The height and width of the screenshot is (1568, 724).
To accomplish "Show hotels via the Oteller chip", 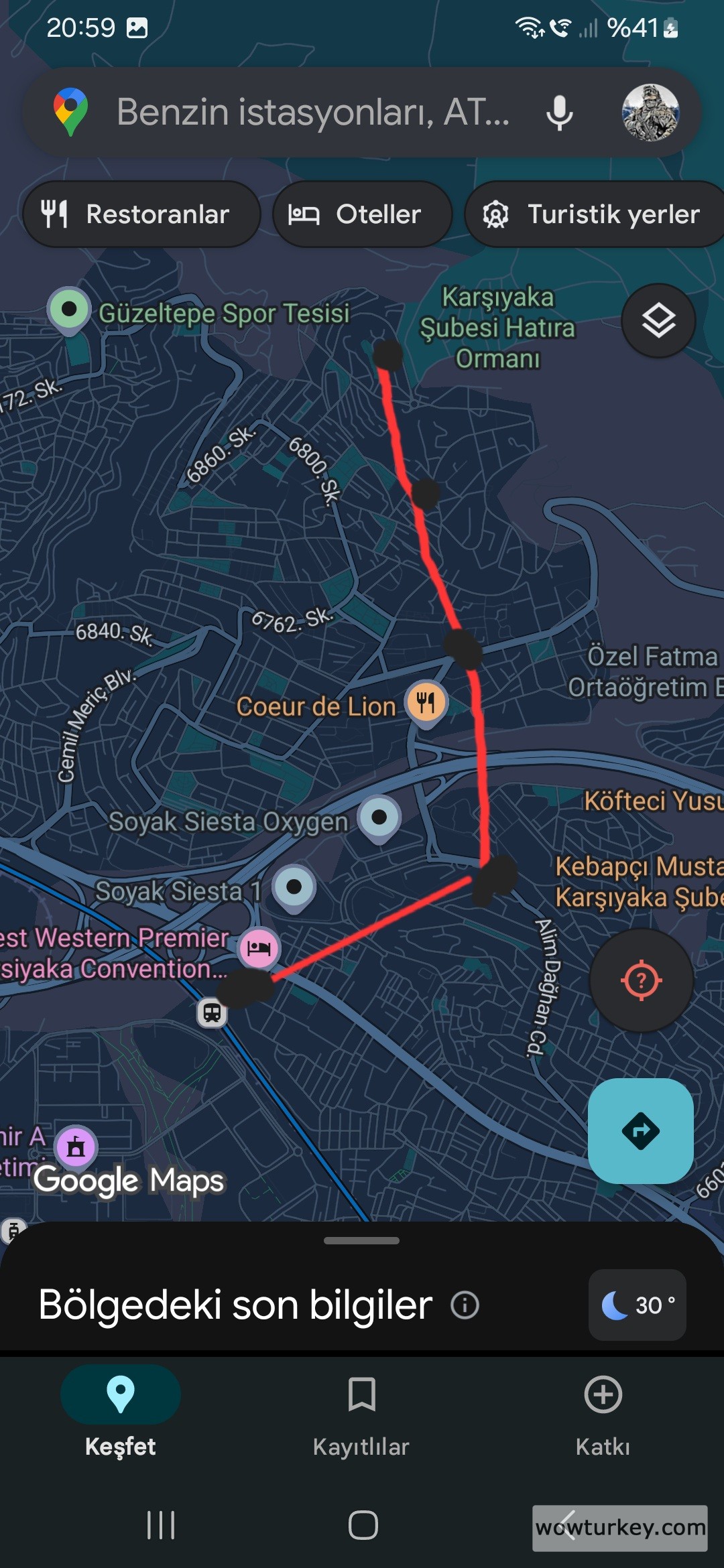I will (x=361, y=214).
